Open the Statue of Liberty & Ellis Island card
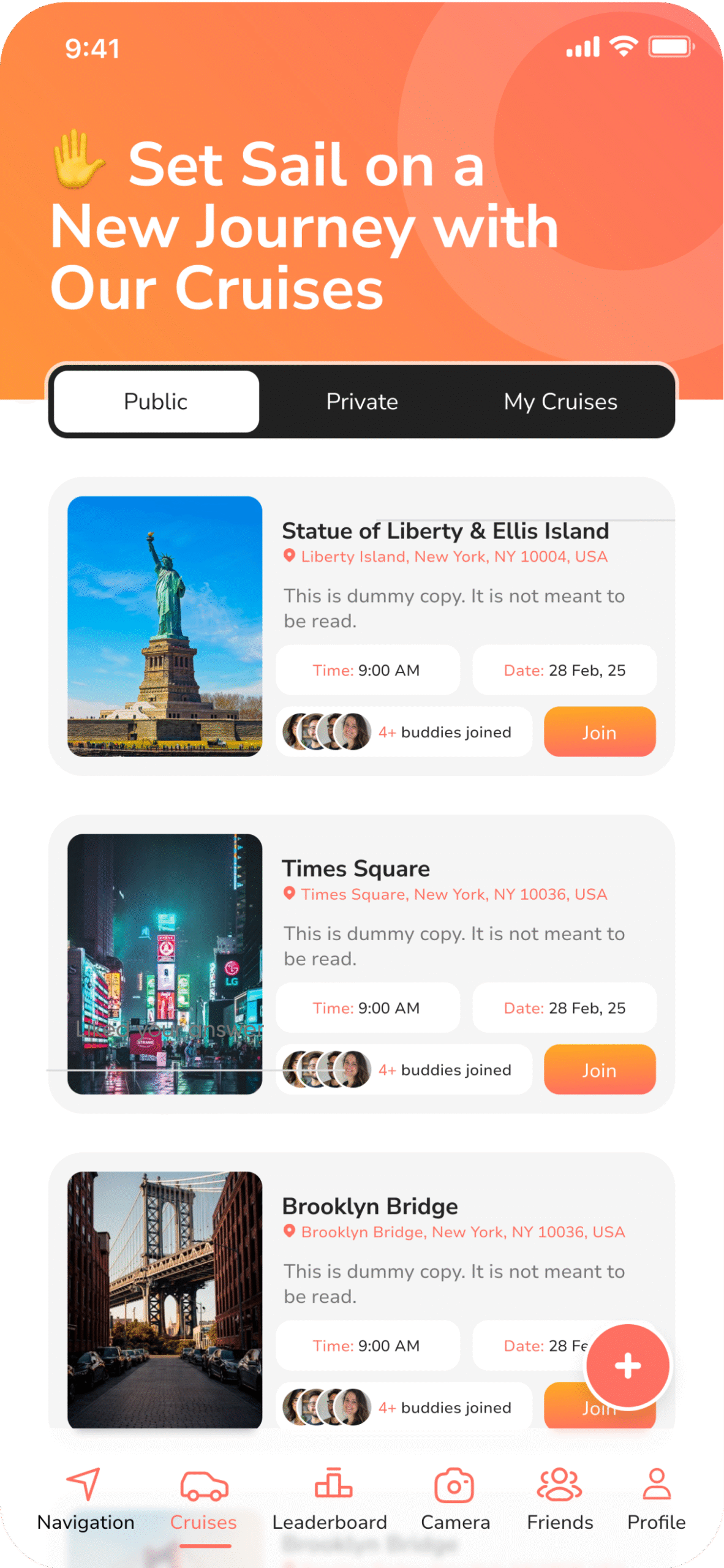 (445, 531)
